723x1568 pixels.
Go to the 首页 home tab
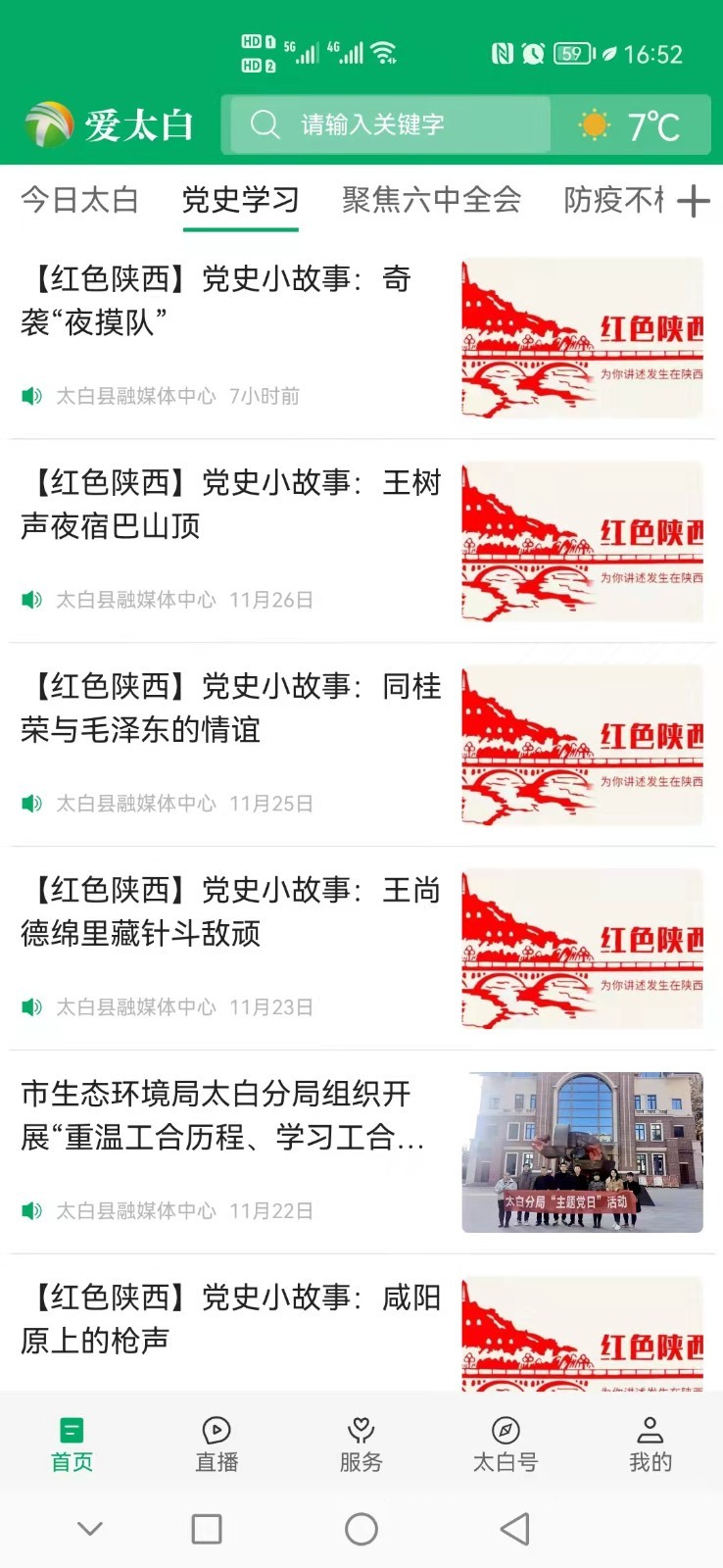point(72,1445)
